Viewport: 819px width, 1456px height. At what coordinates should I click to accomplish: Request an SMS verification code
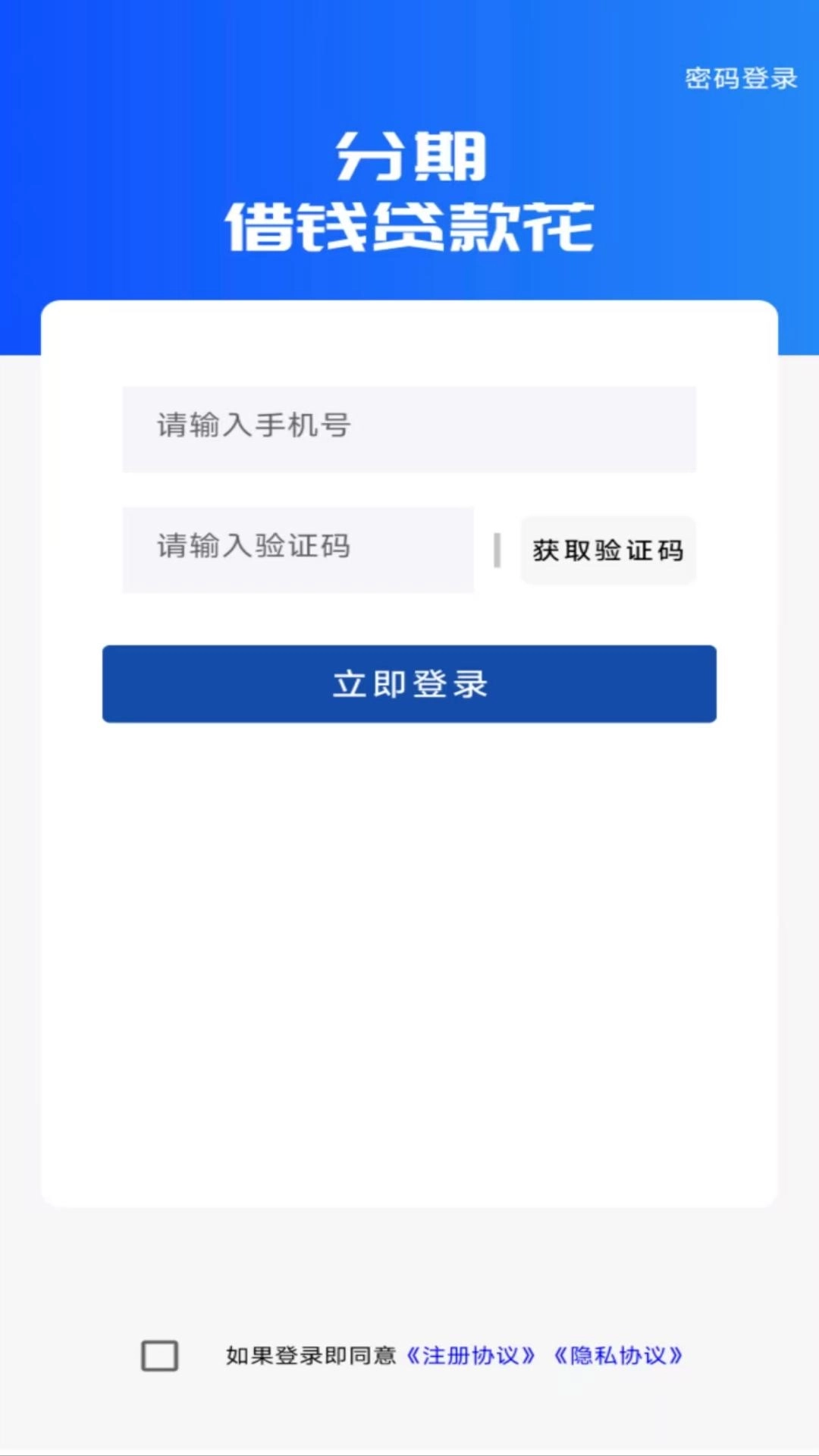608,549
